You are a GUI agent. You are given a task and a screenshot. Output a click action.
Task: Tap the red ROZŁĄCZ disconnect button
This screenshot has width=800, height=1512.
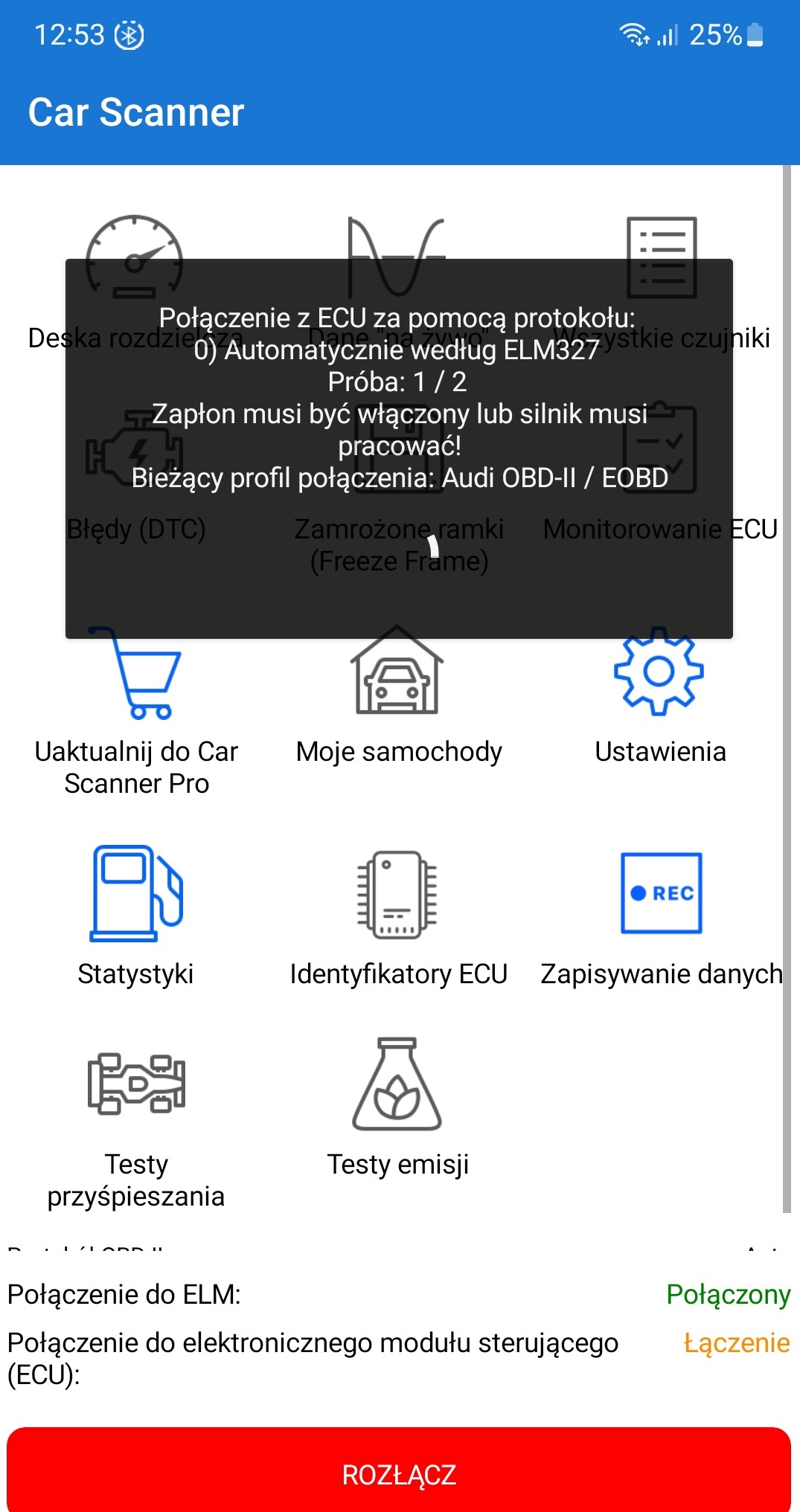point(399,1473)
